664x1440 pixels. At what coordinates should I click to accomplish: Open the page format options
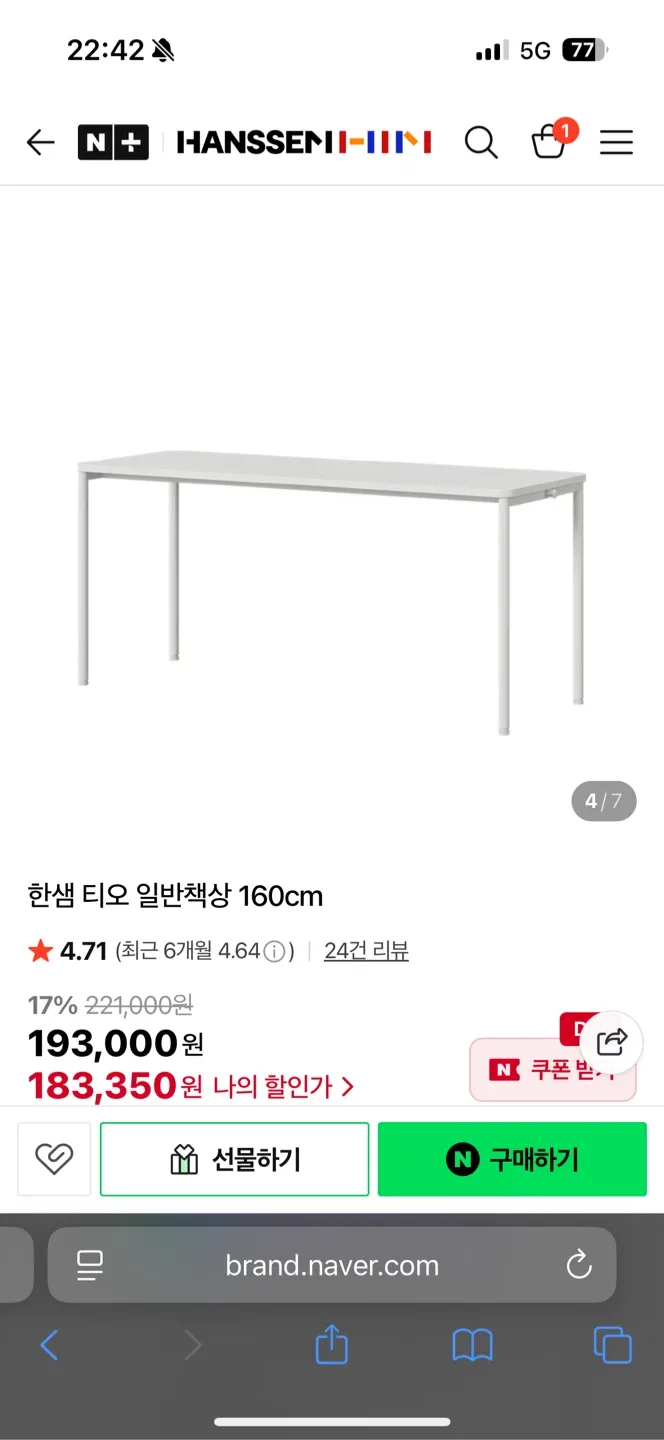click(x=90, y=1265)
